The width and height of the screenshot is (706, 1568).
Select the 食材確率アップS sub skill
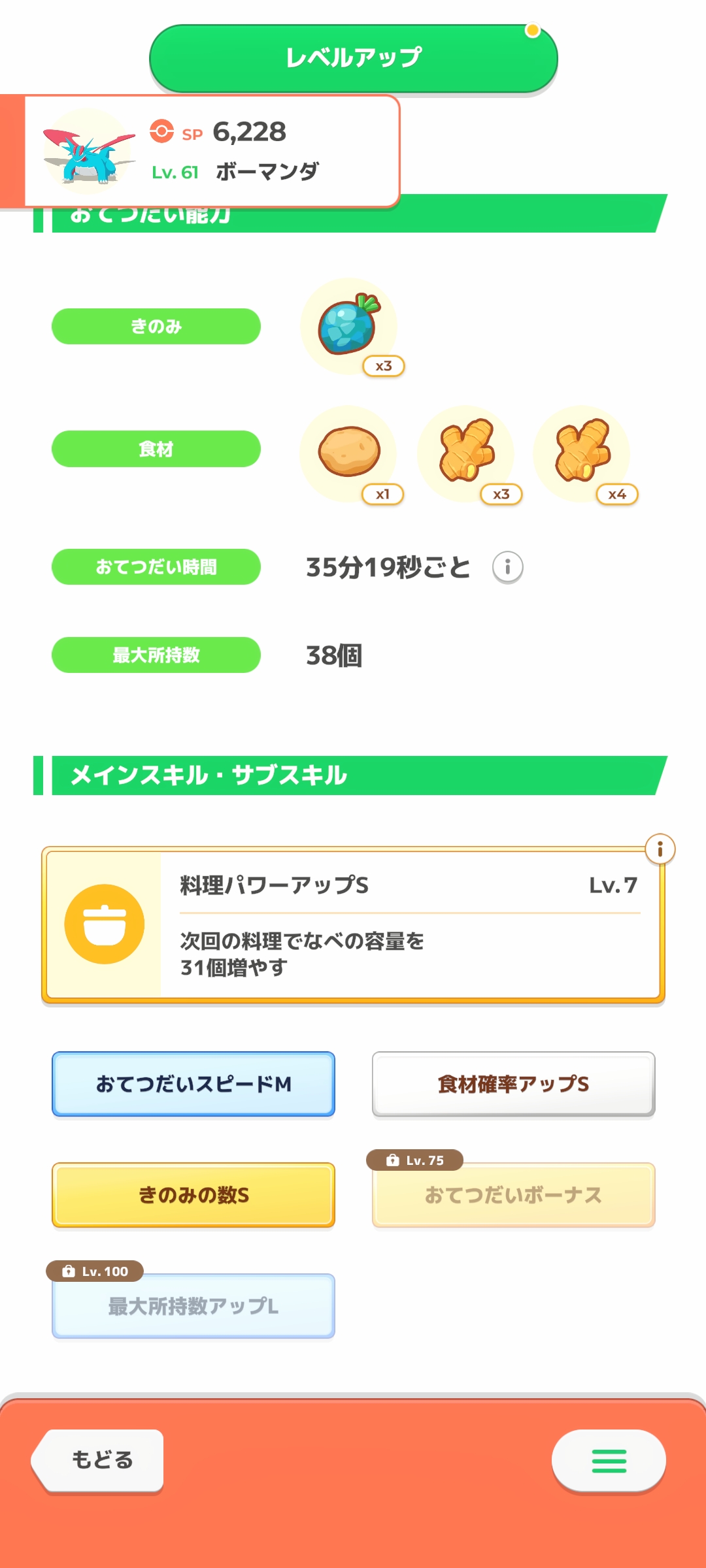point(513,1084)
